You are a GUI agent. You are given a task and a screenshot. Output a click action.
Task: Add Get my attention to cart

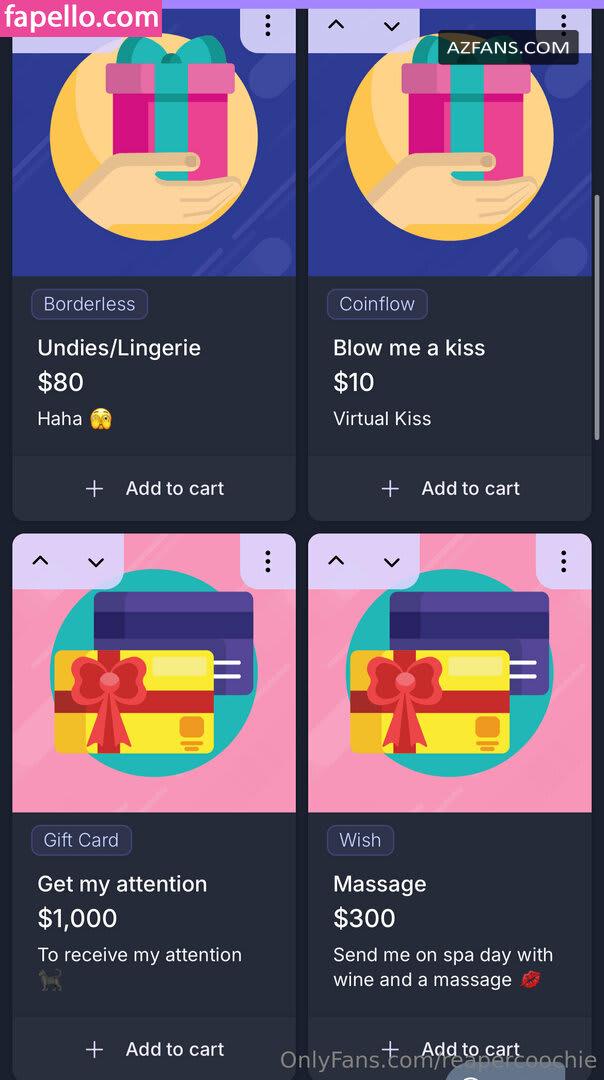coord(154,1048)
